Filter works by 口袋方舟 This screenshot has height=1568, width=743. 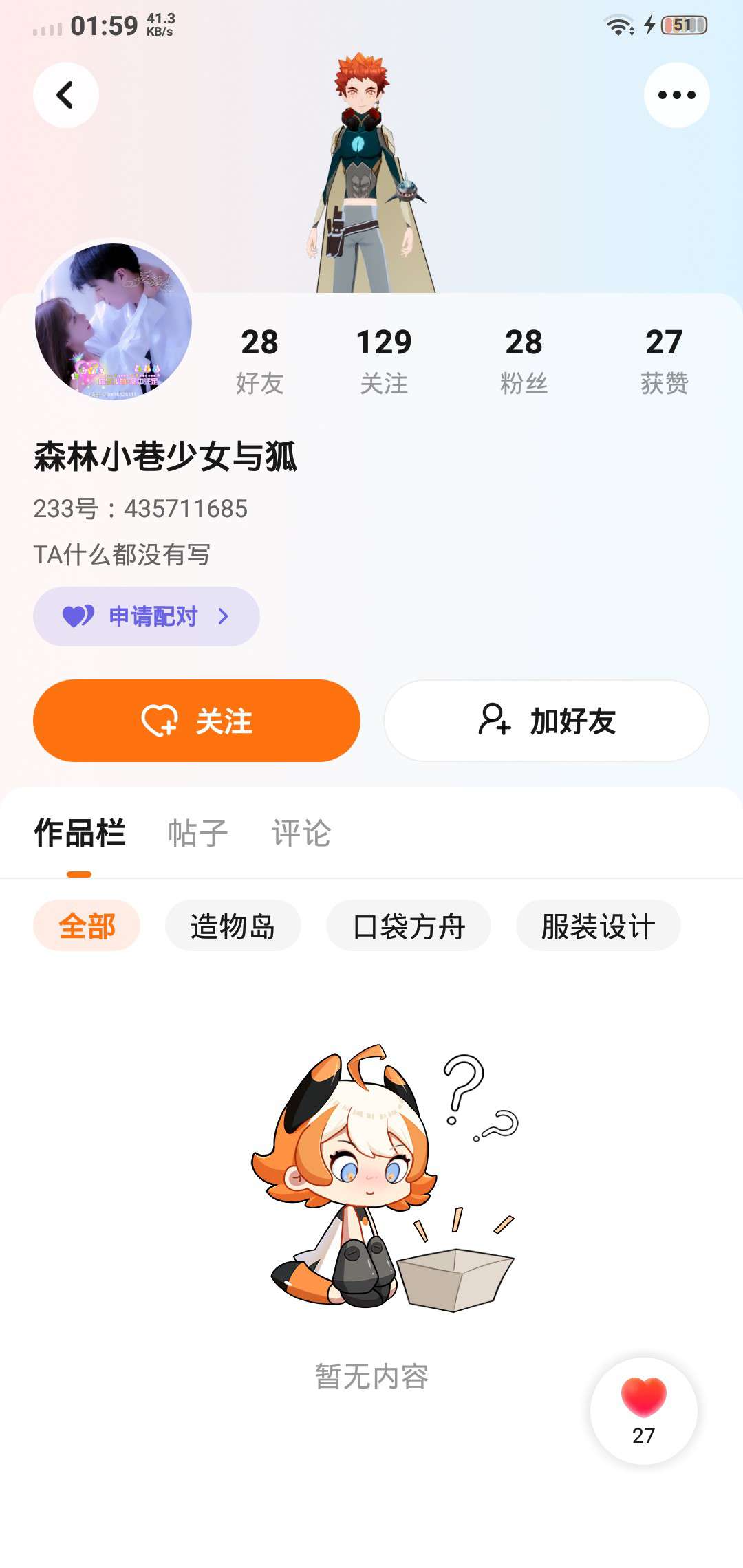click(x=409, y=926)
